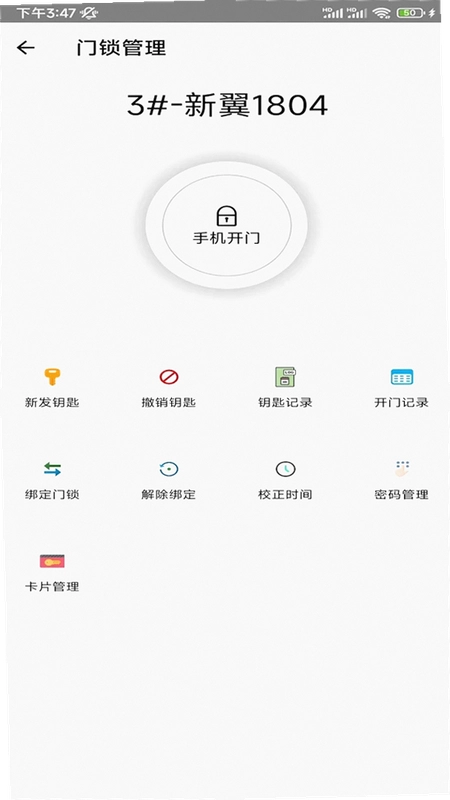Tap the 手机开门 unlock button
The height and width of the screenshot is (800, 450).
[227, 225]
